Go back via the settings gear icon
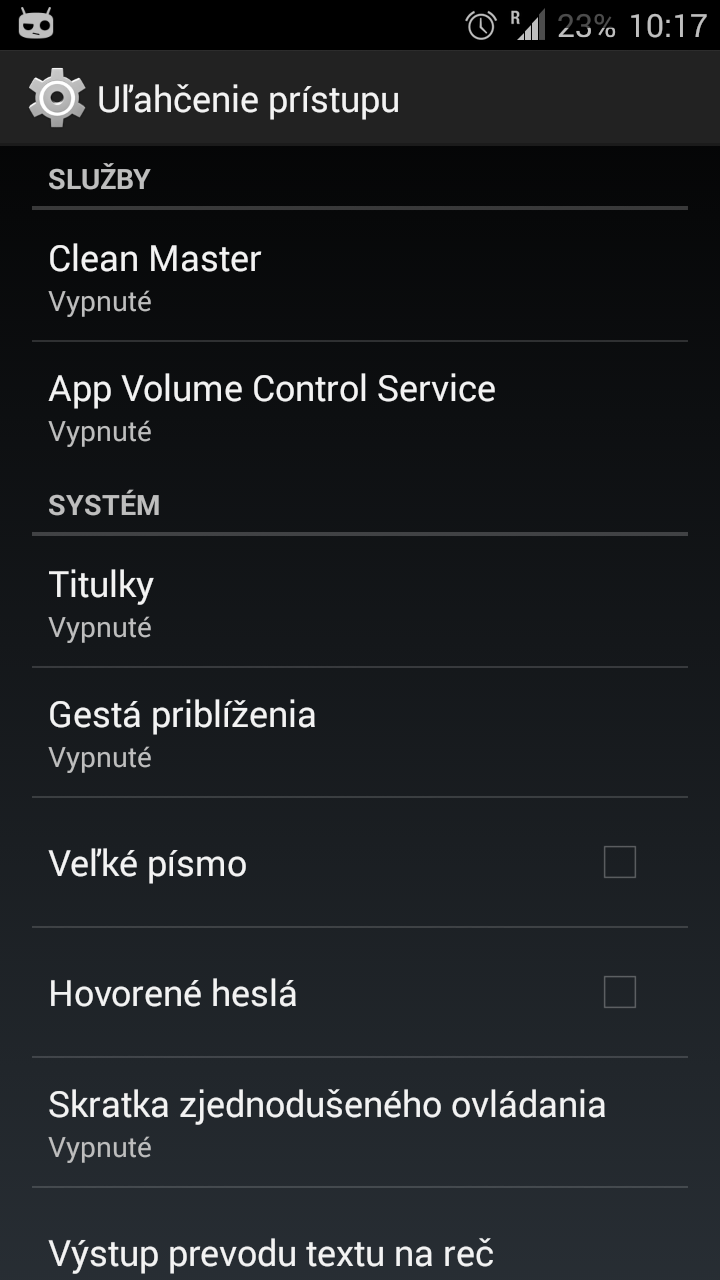This screenshot has width=720, height=1280. click(x=56, y=98)
